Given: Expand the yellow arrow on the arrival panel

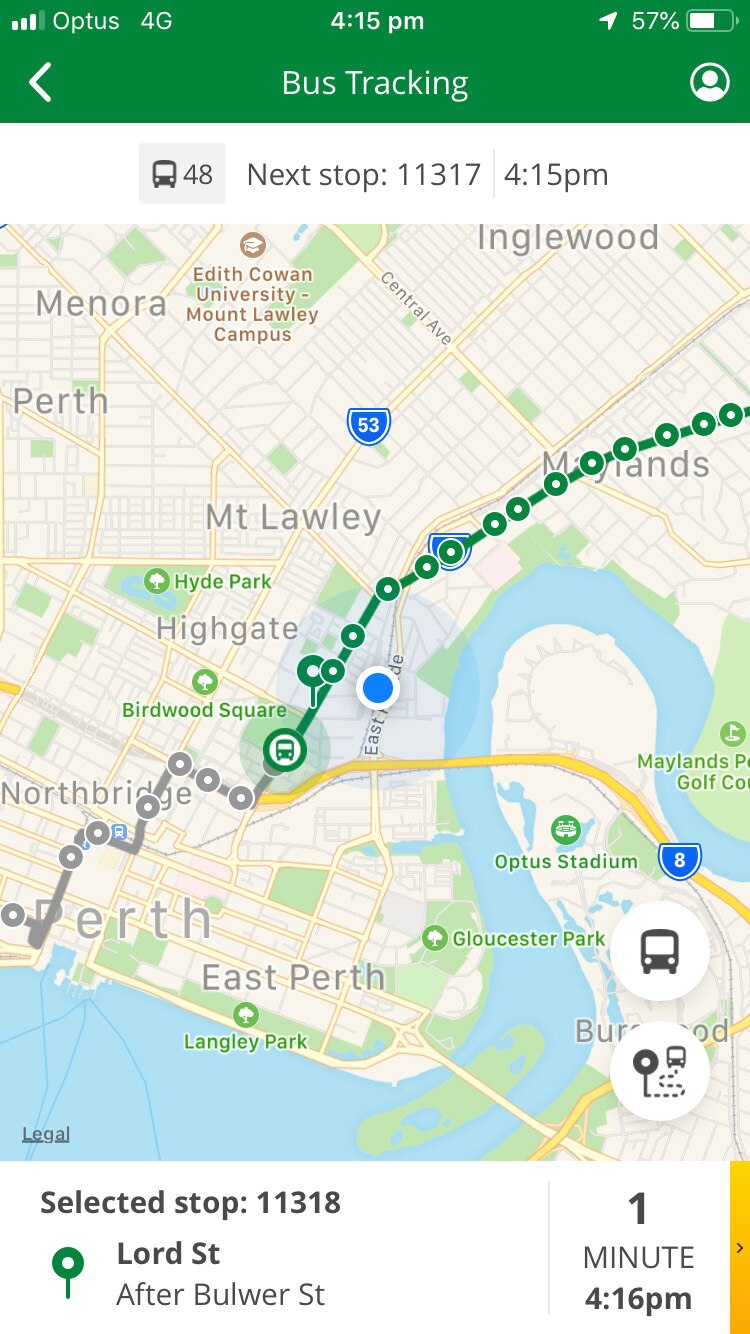Looking at the screenshot, I should click(739, 1247).
